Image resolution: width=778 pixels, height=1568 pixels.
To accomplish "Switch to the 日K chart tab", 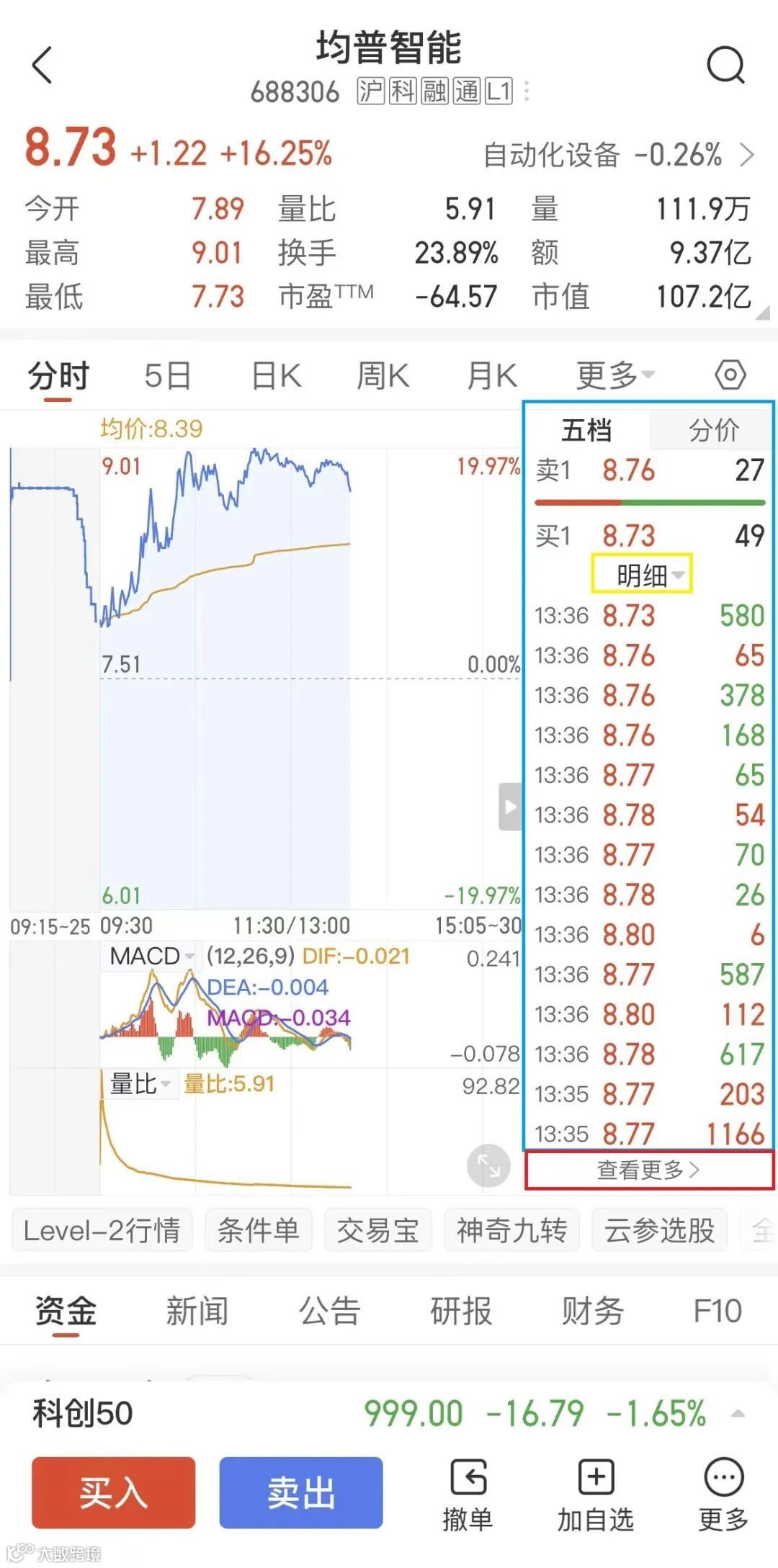I will (x=276, y=376).
